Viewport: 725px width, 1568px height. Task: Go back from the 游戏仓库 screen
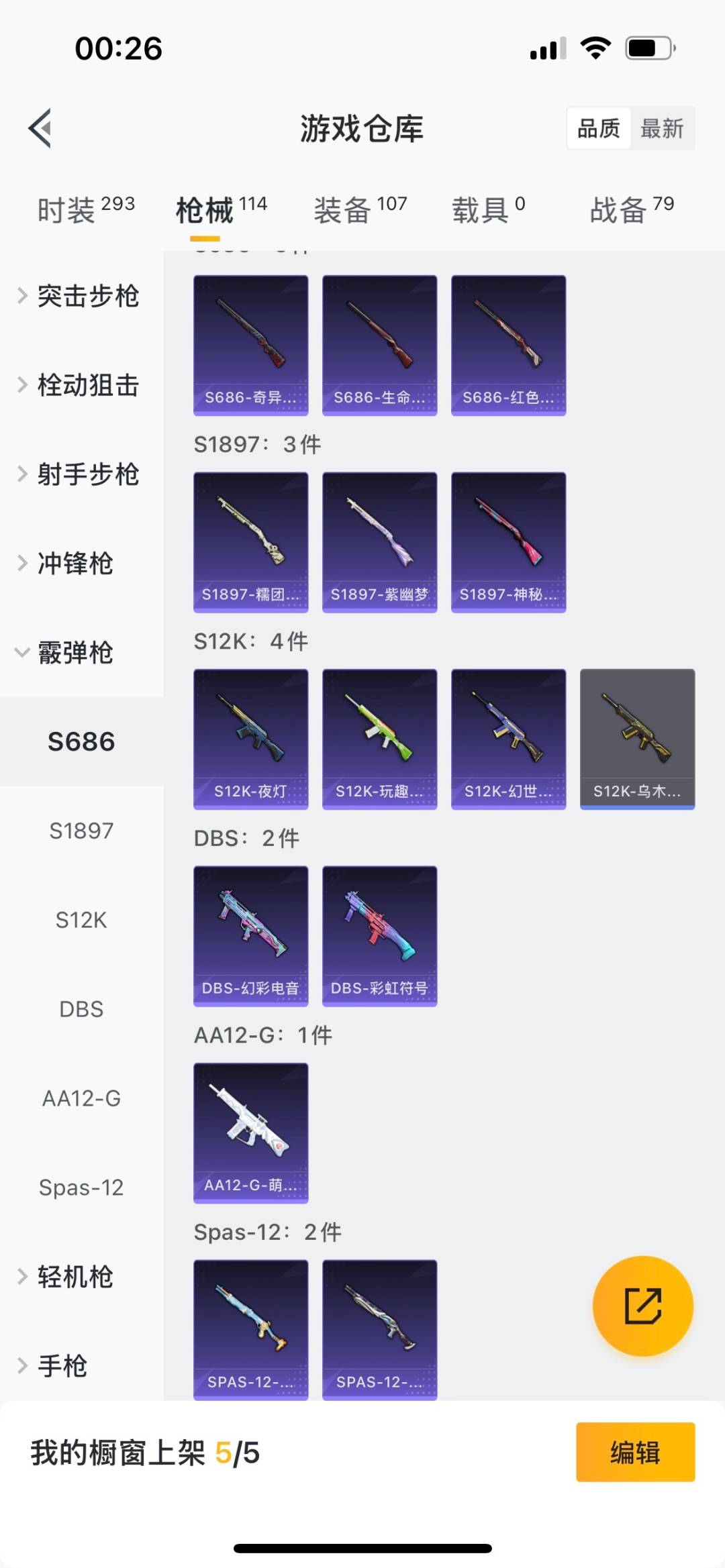[40, 127]
